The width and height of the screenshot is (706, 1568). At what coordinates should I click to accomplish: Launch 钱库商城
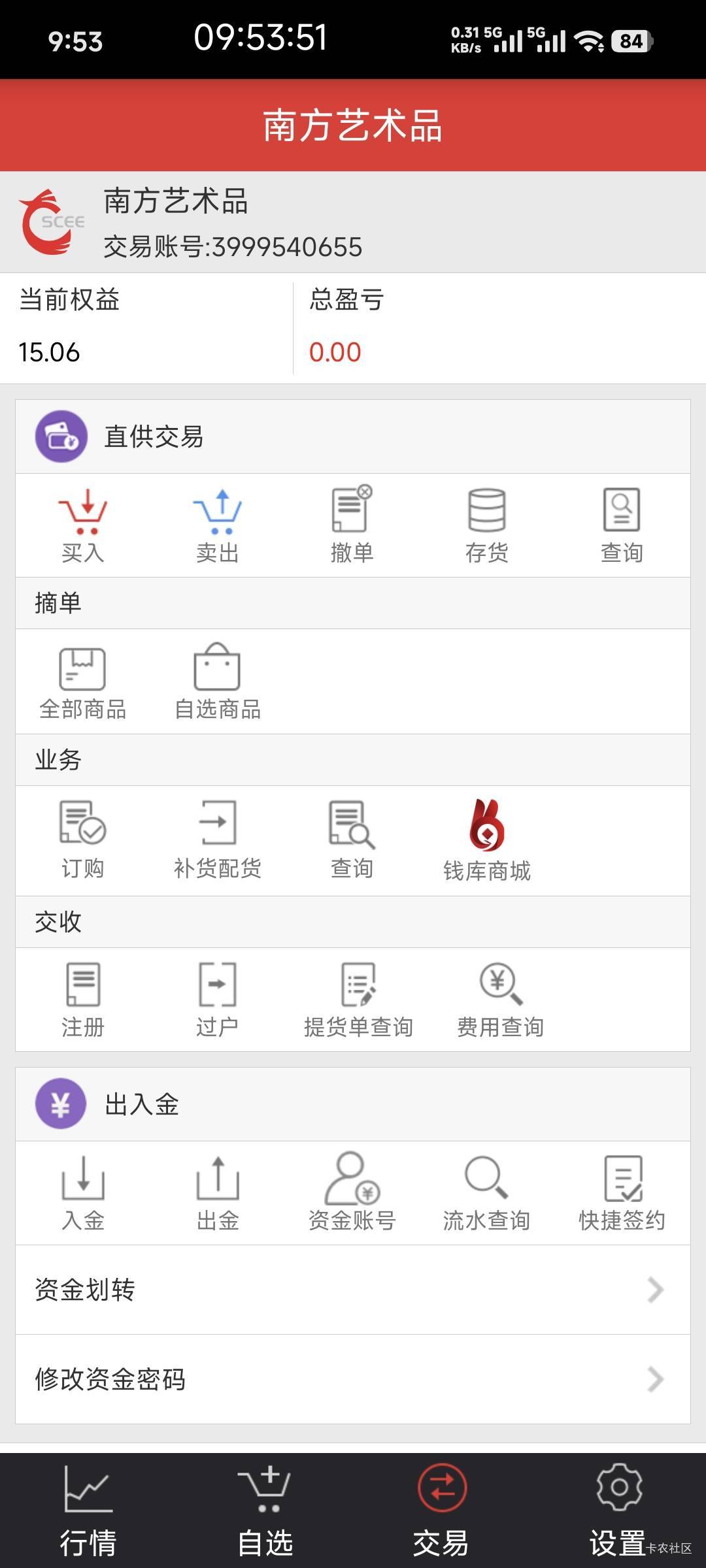click(487, 840)
